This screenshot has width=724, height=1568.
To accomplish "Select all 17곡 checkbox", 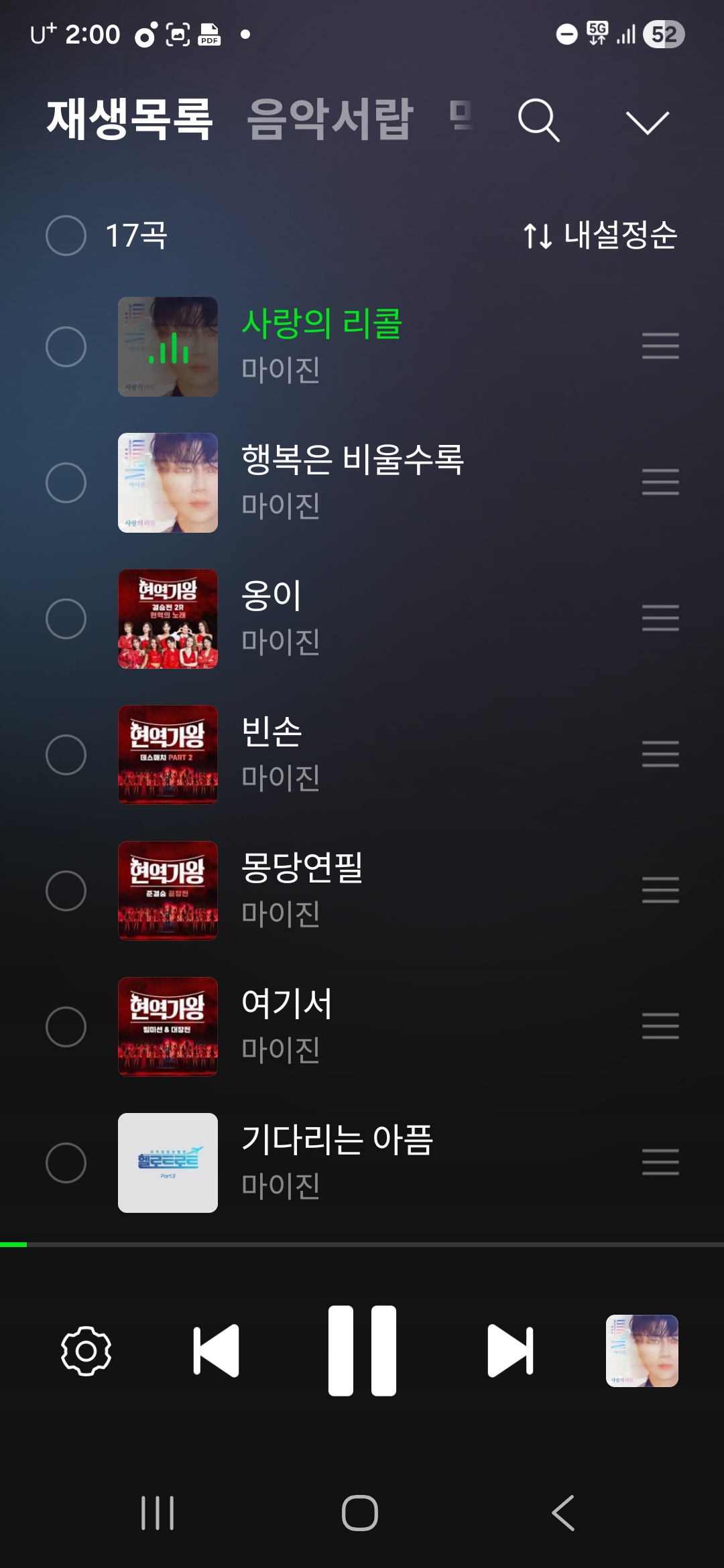I will pyautogui.click(x=66, y=235).
